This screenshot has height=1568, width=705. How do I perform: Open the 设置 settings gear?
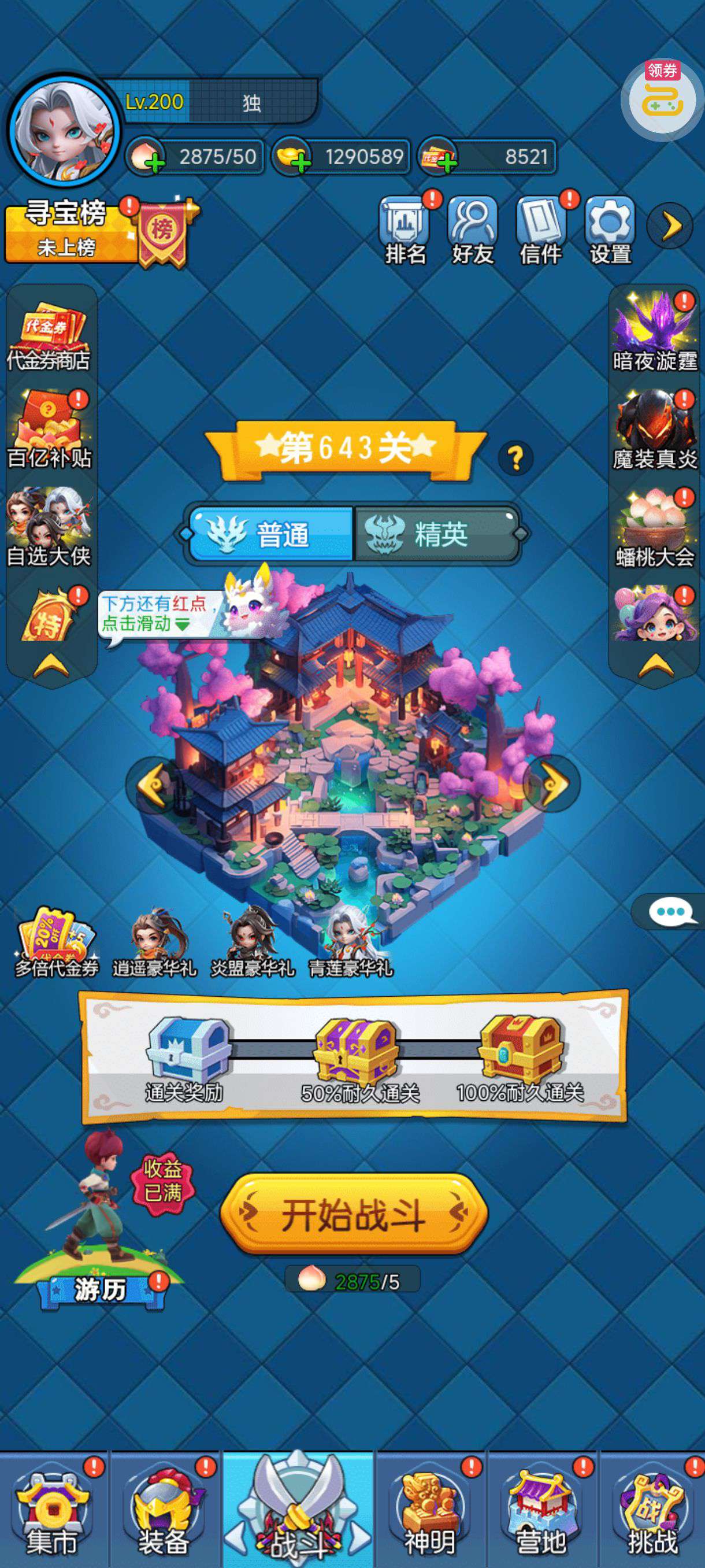coord(610,231)
